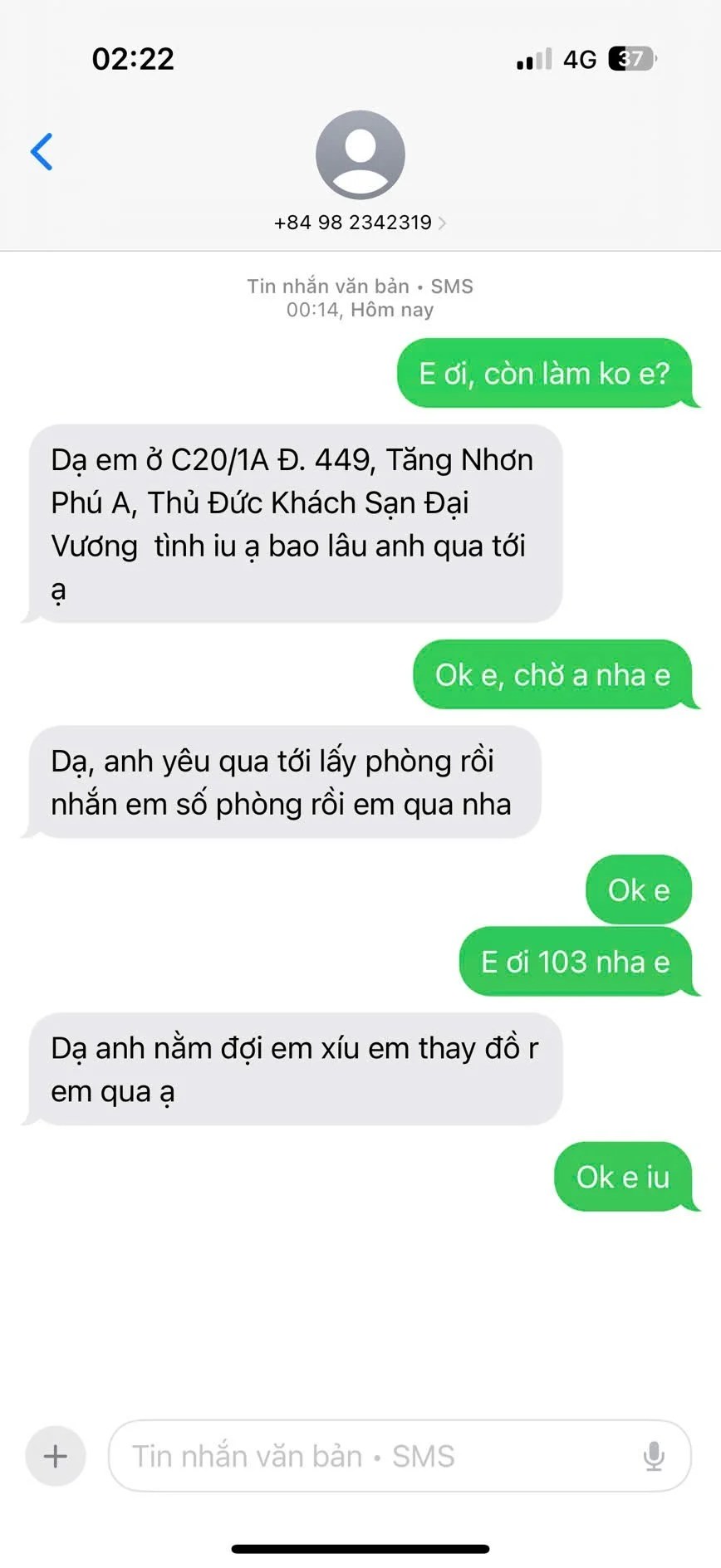Viewport: 721px width, 1568px height.
Task: Open the plus attachments menu
Action: 56,1455
